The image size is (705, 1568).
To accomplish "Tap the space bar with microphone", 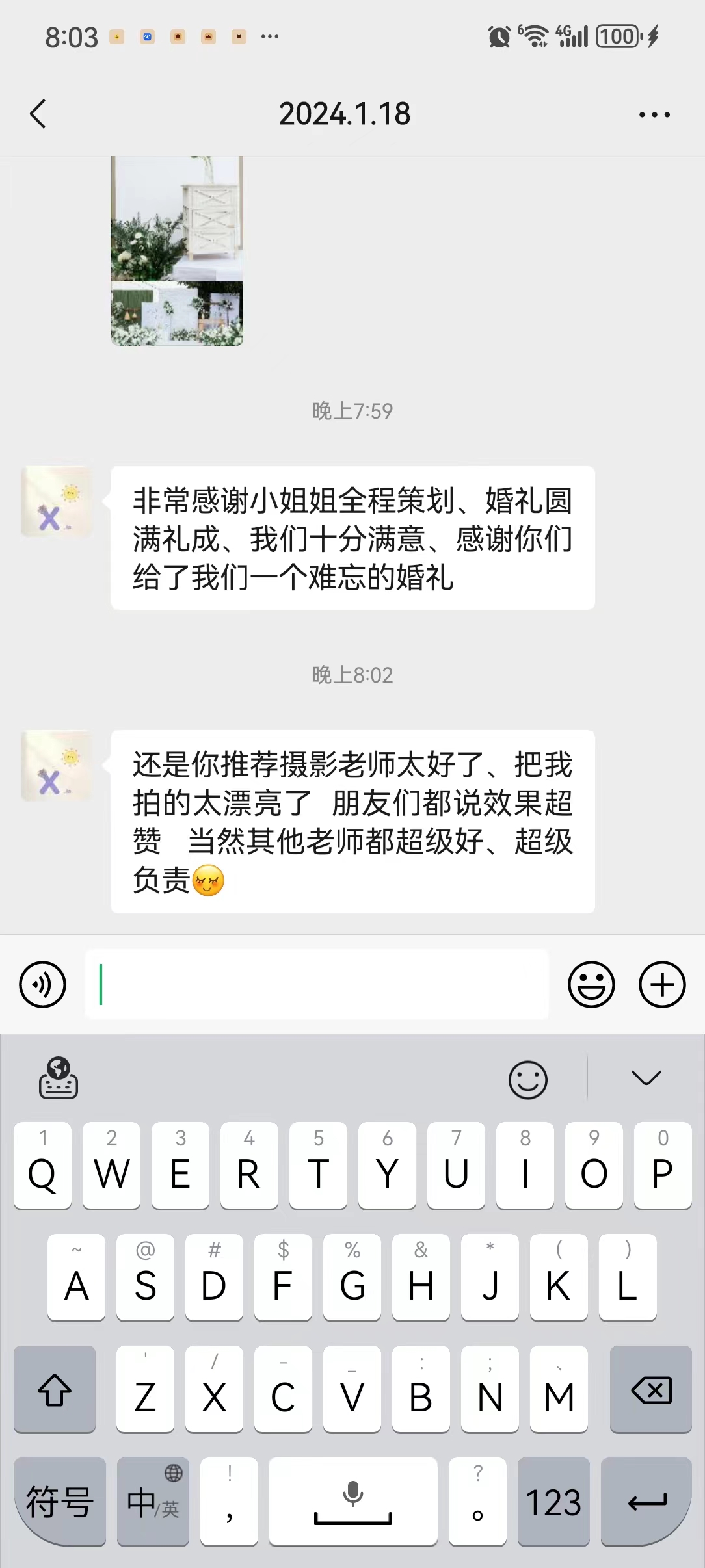I will [352, 1502].
